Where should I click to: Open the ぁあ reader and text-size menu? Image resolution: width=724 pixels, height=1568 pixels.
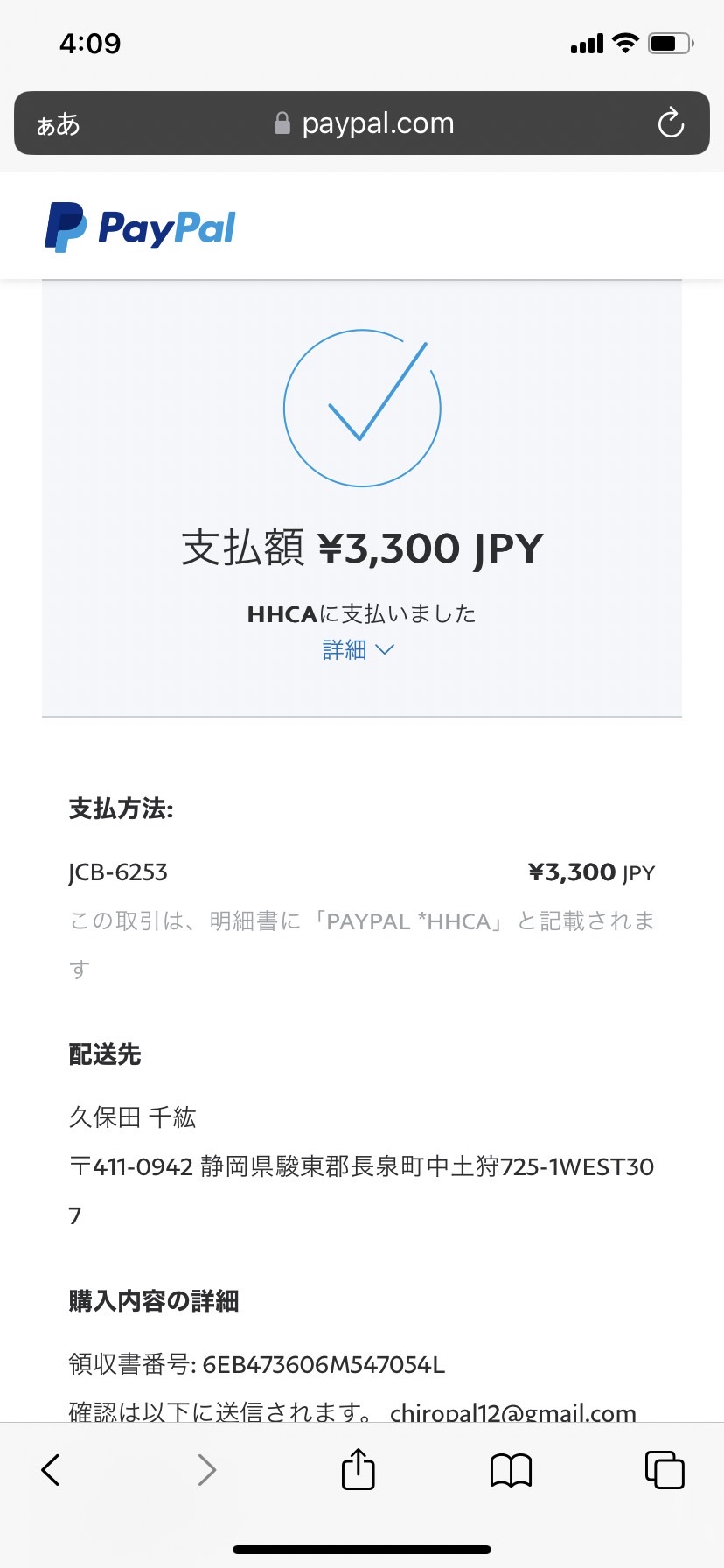[58, 124]
